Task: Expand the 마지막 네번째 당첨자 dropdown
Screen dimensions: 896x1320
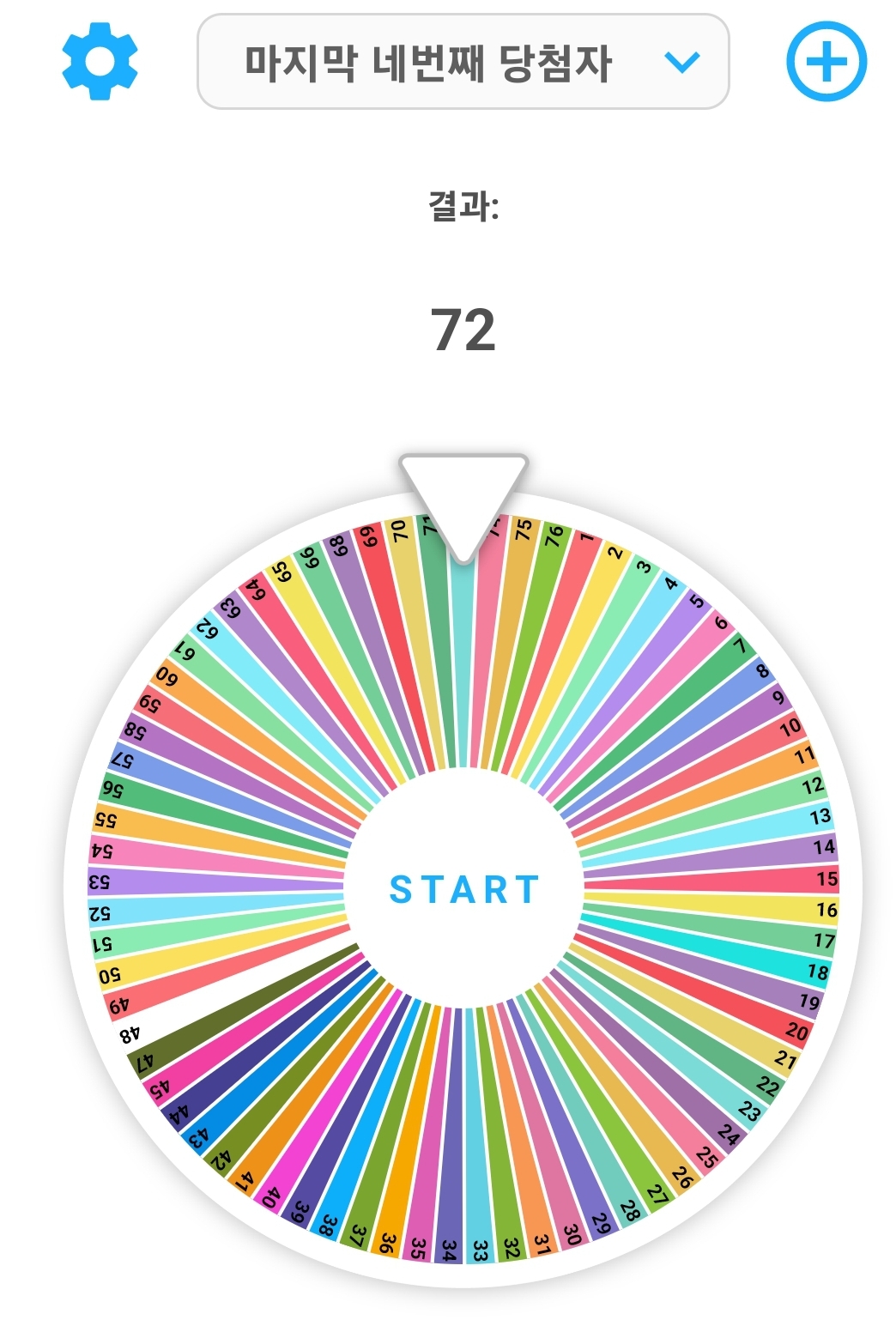Action: 463,62
